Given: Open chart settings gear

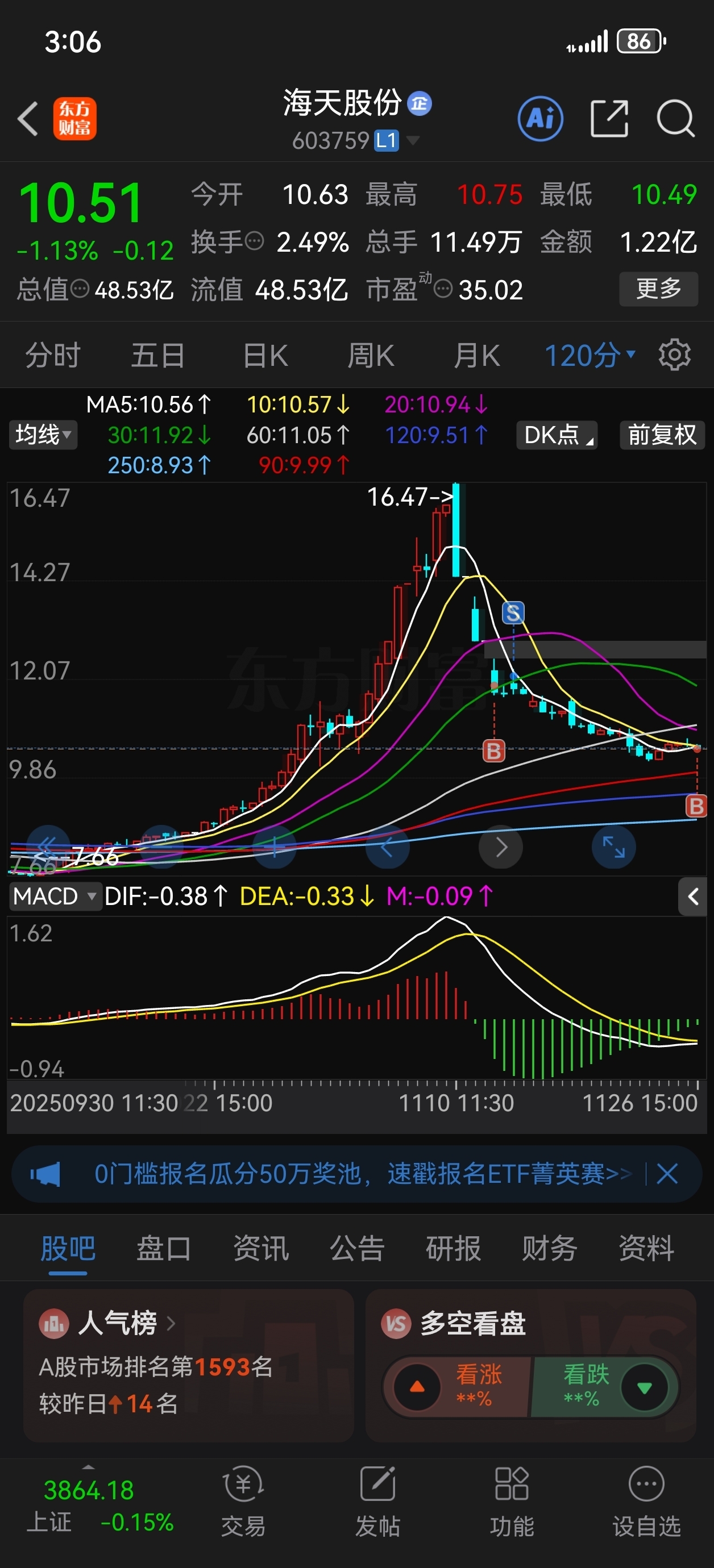Looking at the screenshot, I should click(x=674, y=356).
